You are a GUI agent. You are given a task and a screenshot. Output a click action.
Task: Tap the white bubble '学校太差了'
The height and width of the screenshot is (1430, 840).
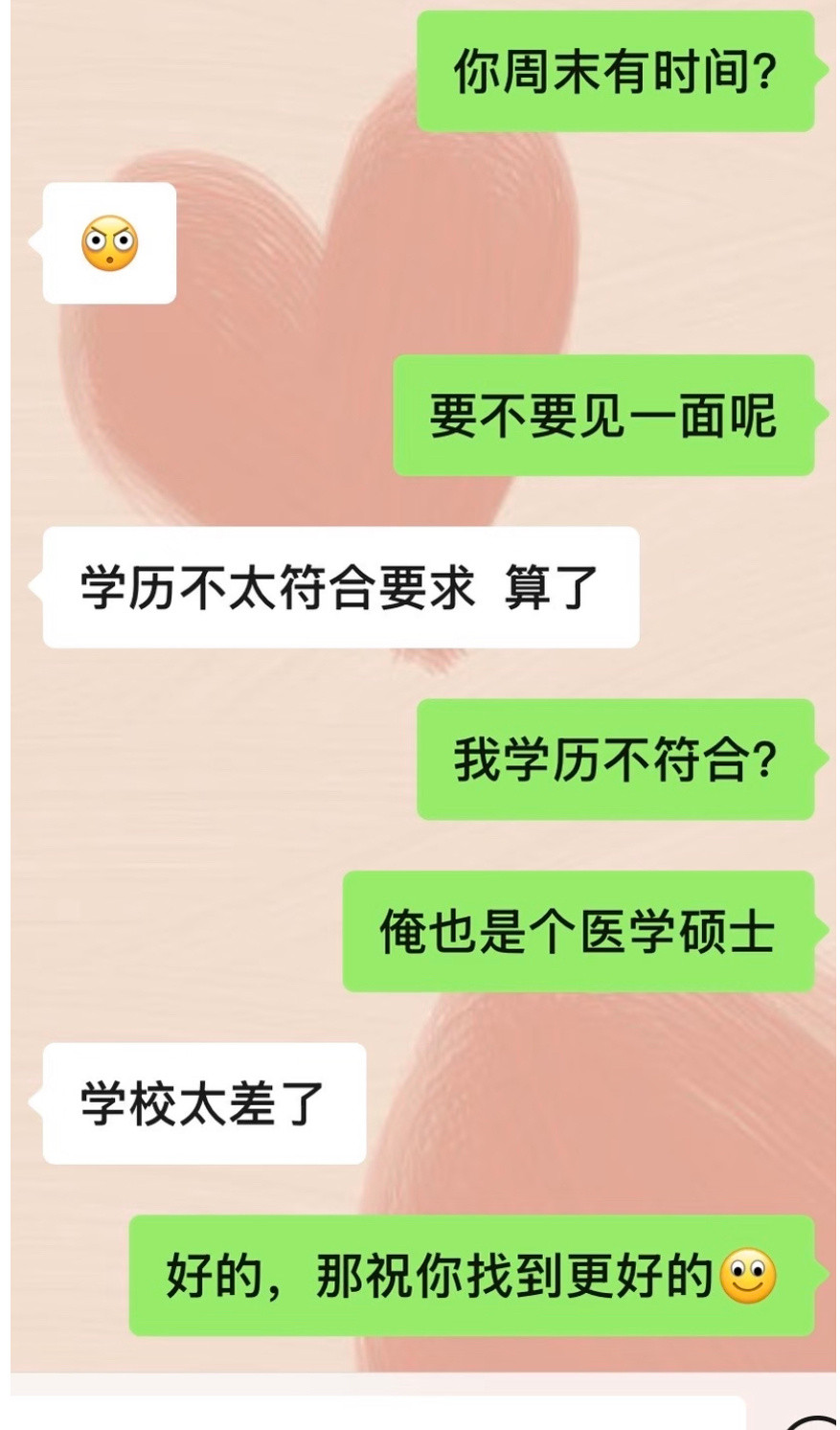206,1101
